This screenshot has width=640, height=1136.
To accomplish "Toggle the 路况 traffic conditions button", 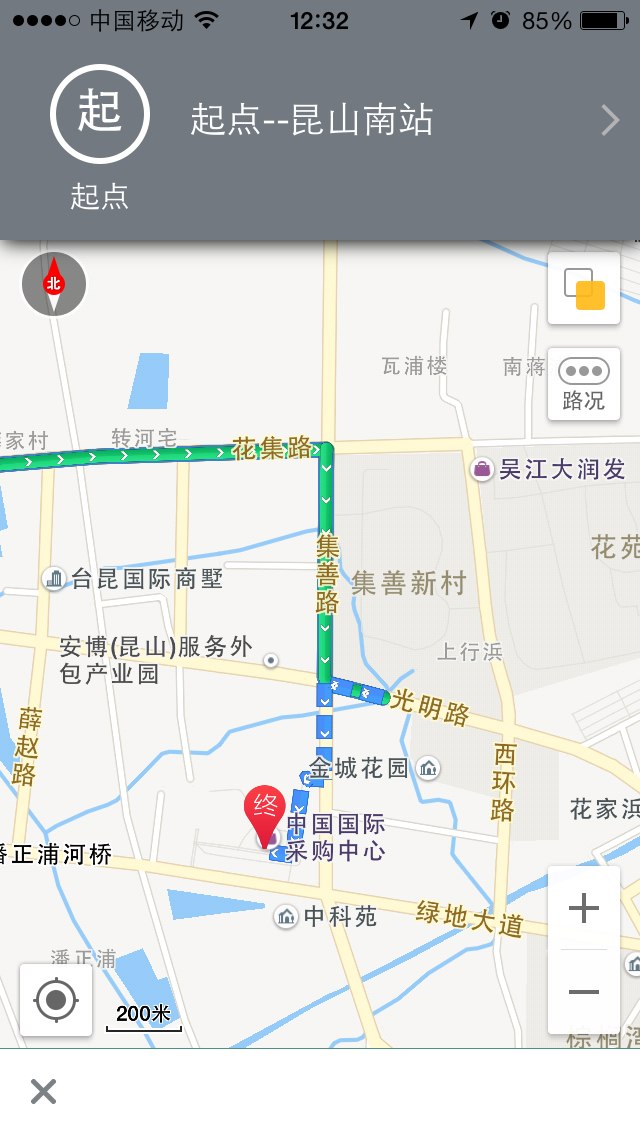I will 584,384.
